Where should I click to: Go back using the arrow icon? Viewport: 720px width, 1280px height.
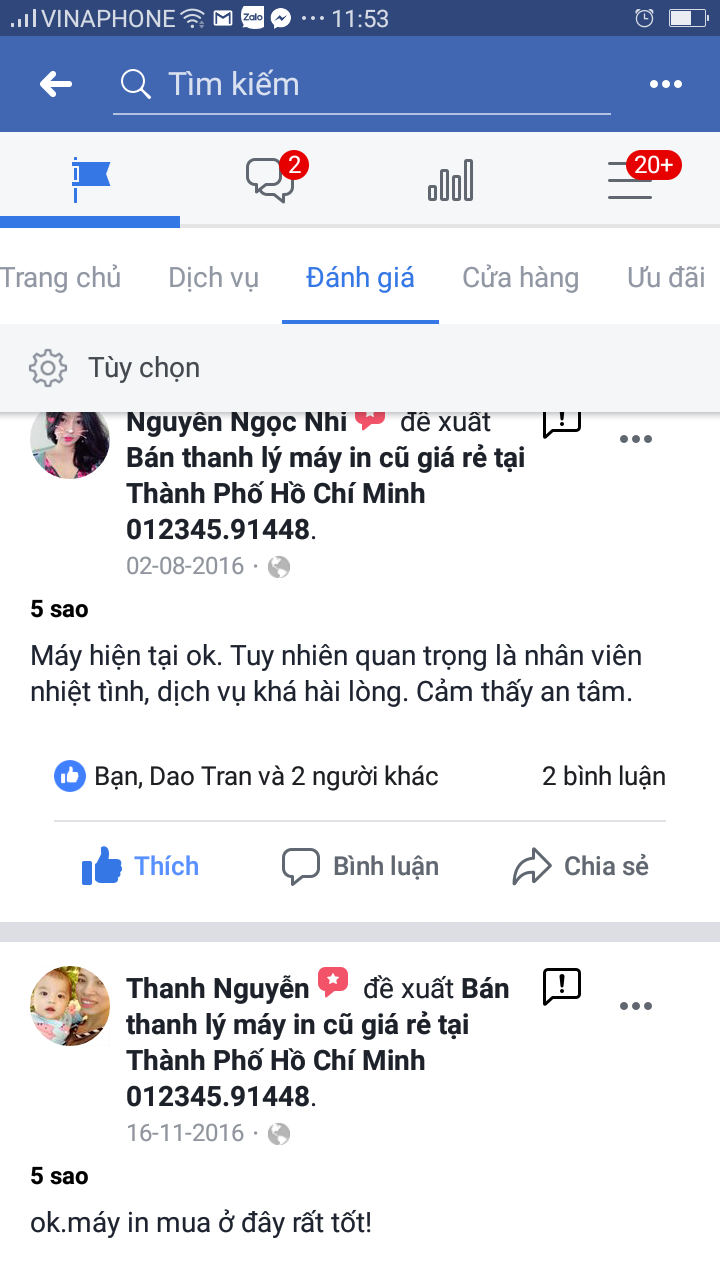pyautogui.click(x=56, y=84)
